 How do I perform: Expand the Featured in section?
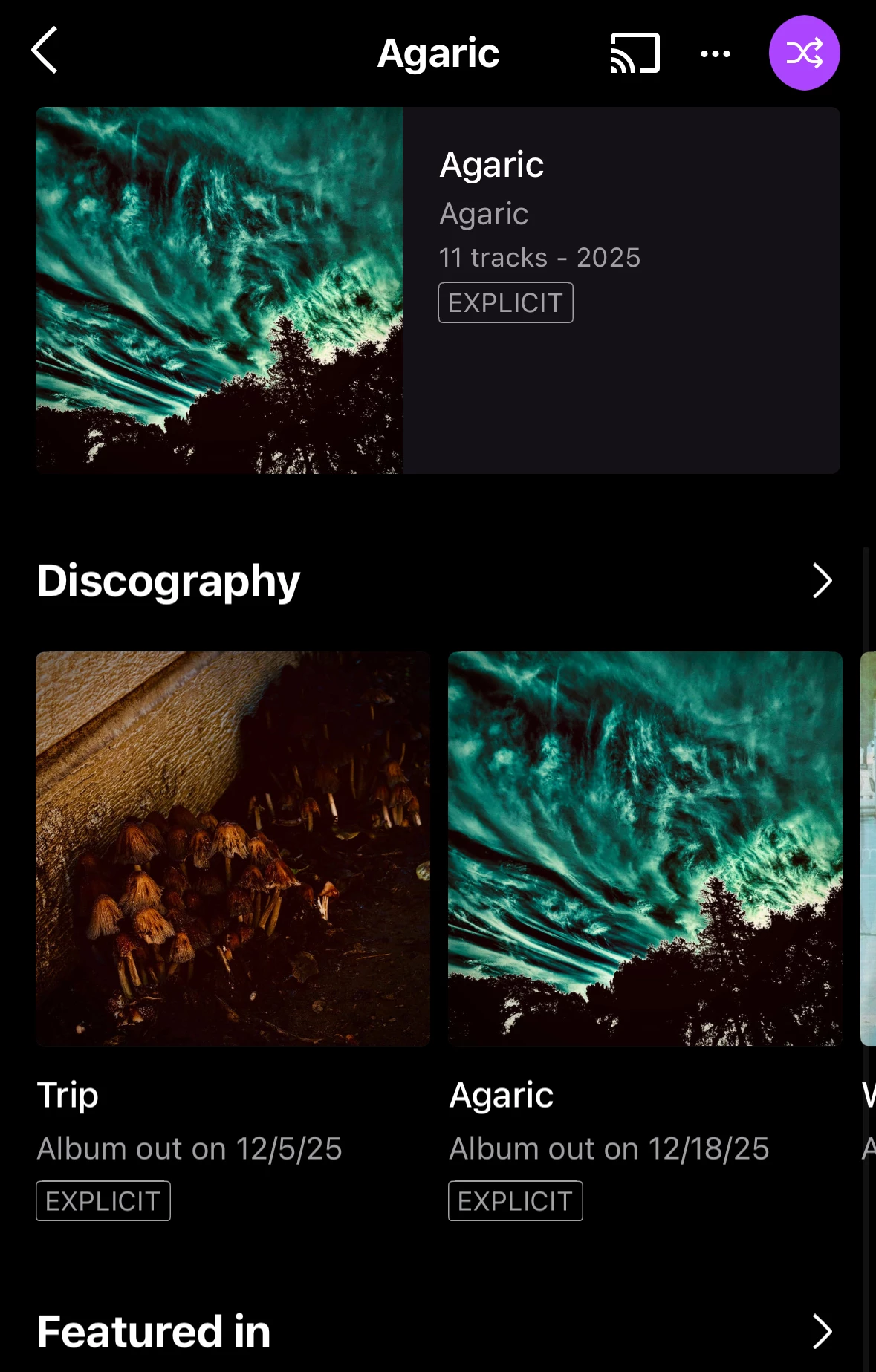click(821, 1331)
